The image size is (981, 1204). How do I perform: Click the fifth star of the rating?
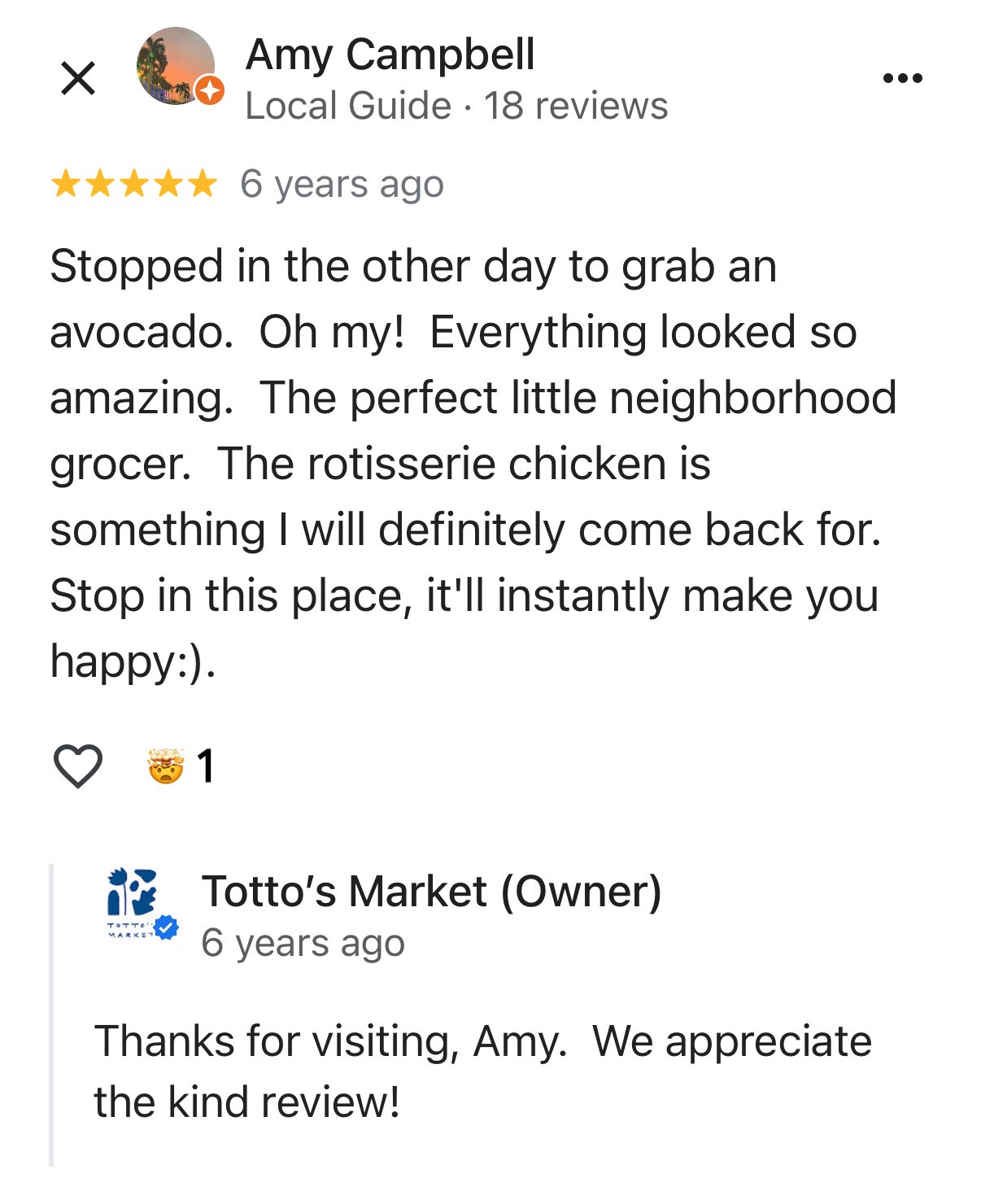coord(200,184)
